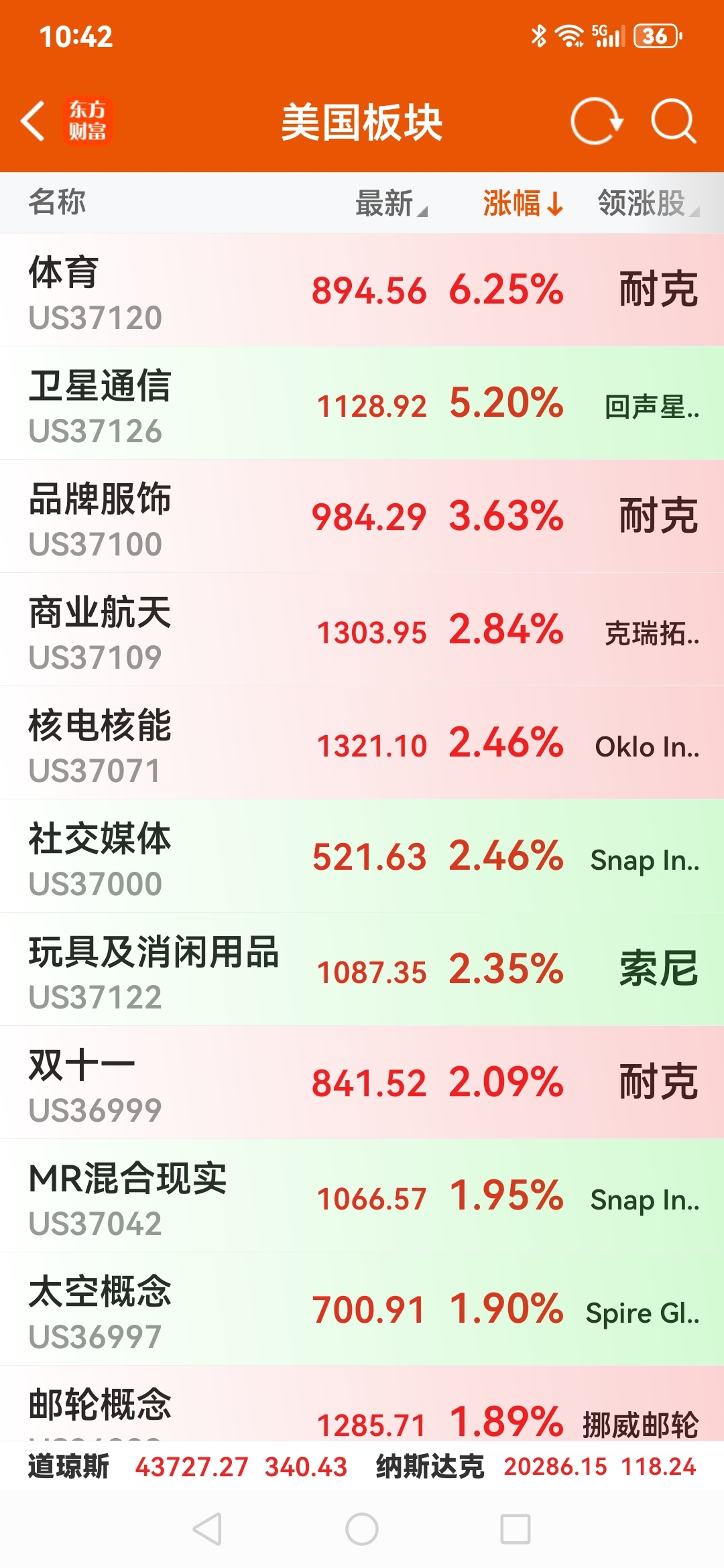Open the 纳斯达克 index ticker
Screen dimensions: 724x1568
pos(536,1467)
